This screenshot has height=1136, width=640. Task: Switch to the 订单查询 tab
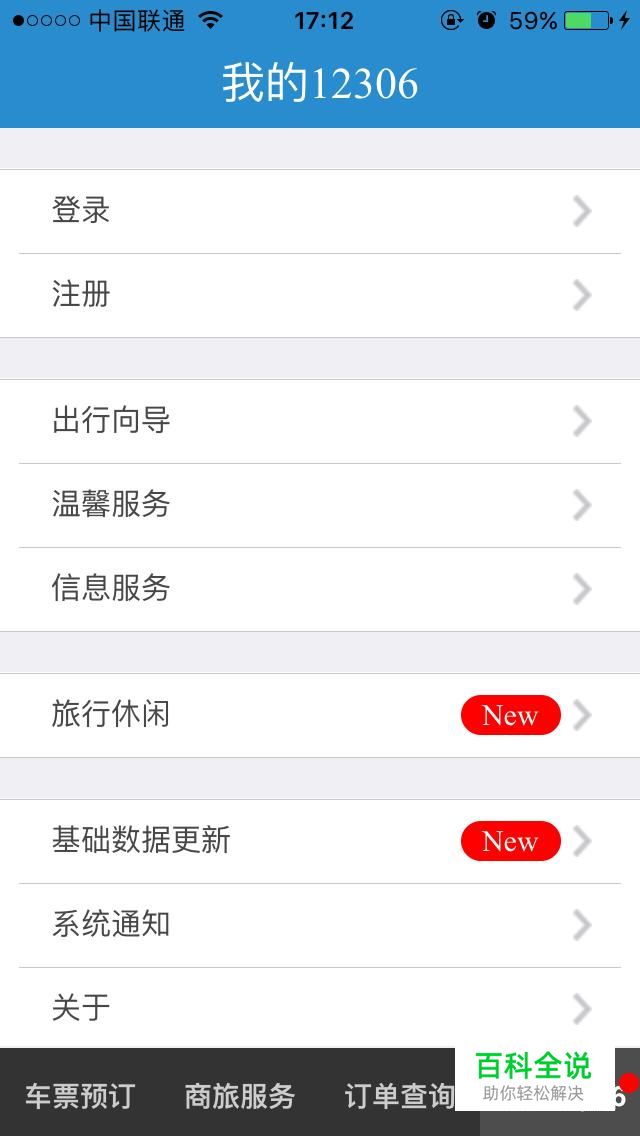click(398, 1096)
